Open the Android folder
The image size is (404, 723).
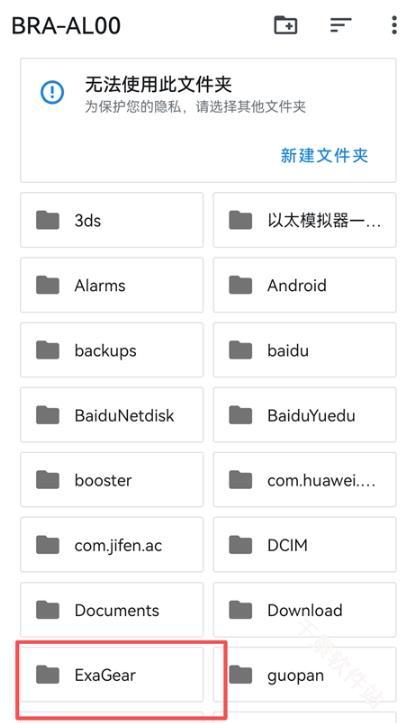[x=304, y=285]
